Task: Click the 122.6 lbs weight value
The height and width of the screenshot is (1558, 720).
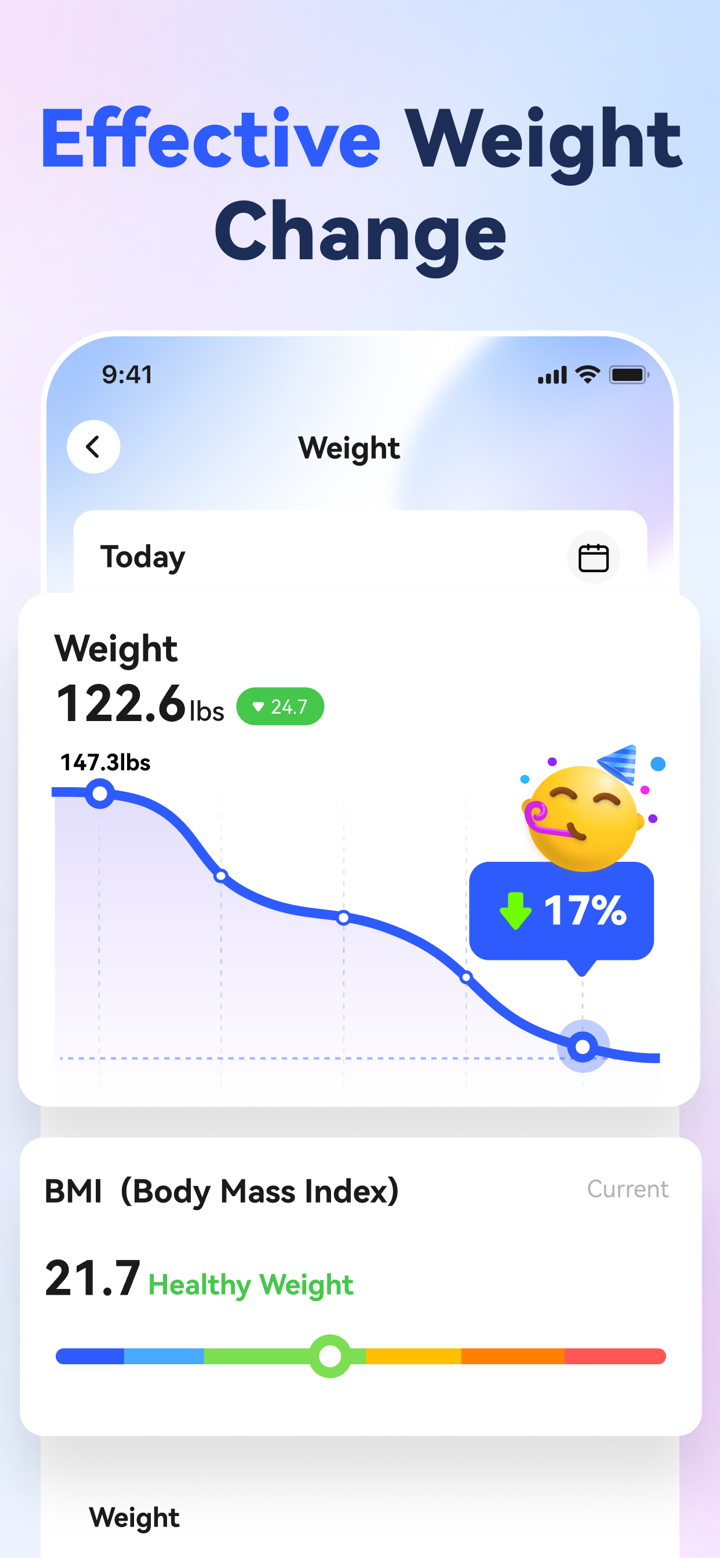Action: (140, 703)
